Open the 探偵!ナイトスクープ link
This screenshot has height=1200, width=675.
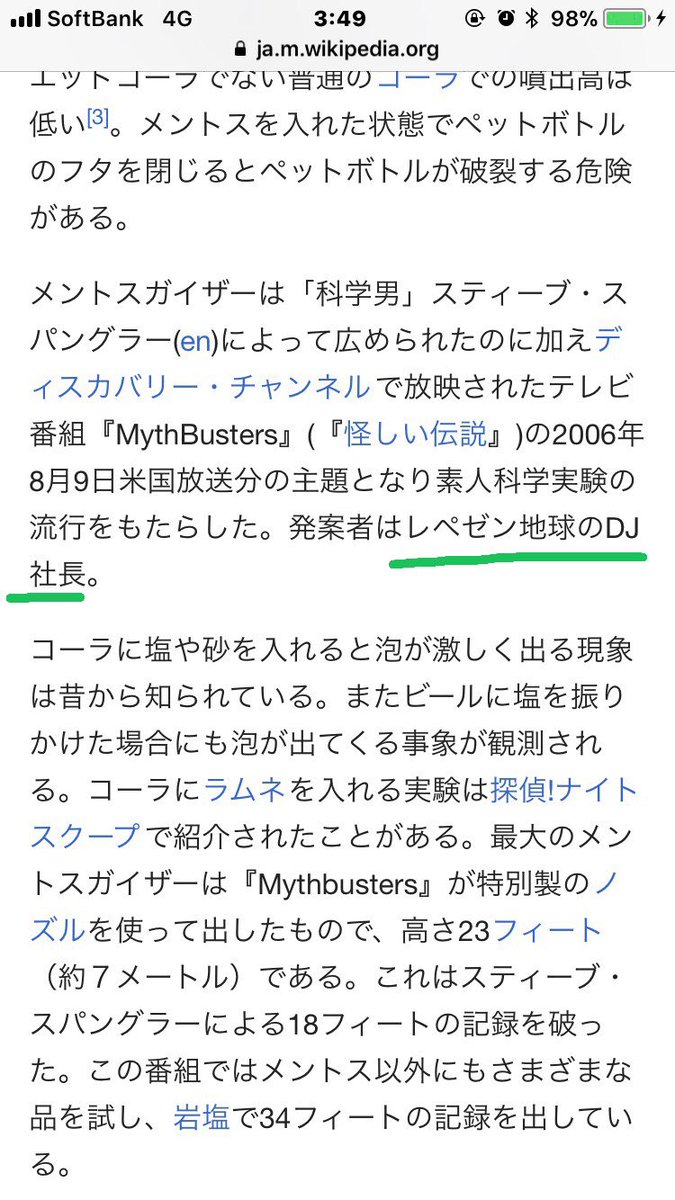(x=564, y=791)
